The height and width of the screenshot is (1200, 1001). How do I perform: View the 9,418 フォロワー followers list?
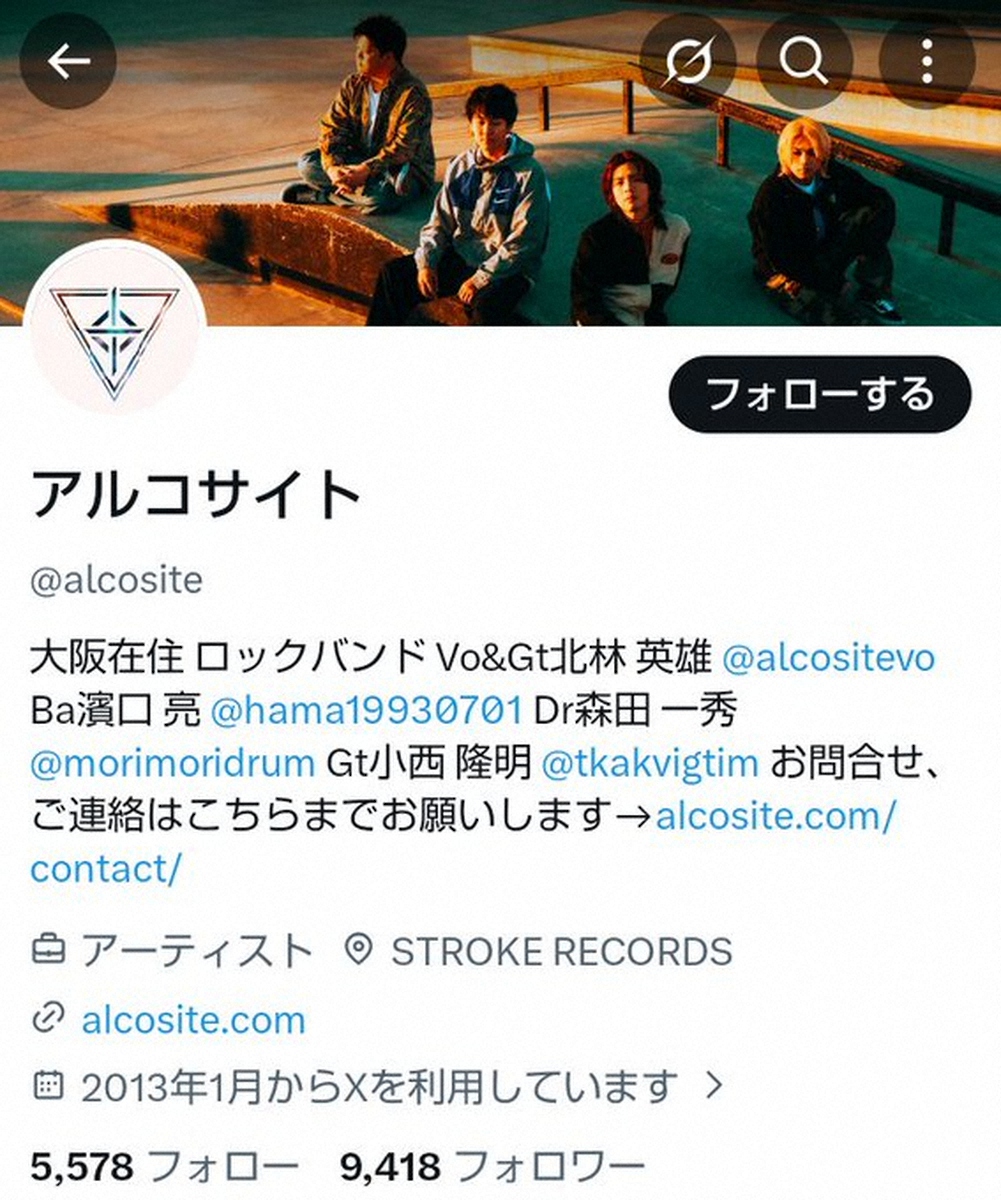(x=492, y=1165)
